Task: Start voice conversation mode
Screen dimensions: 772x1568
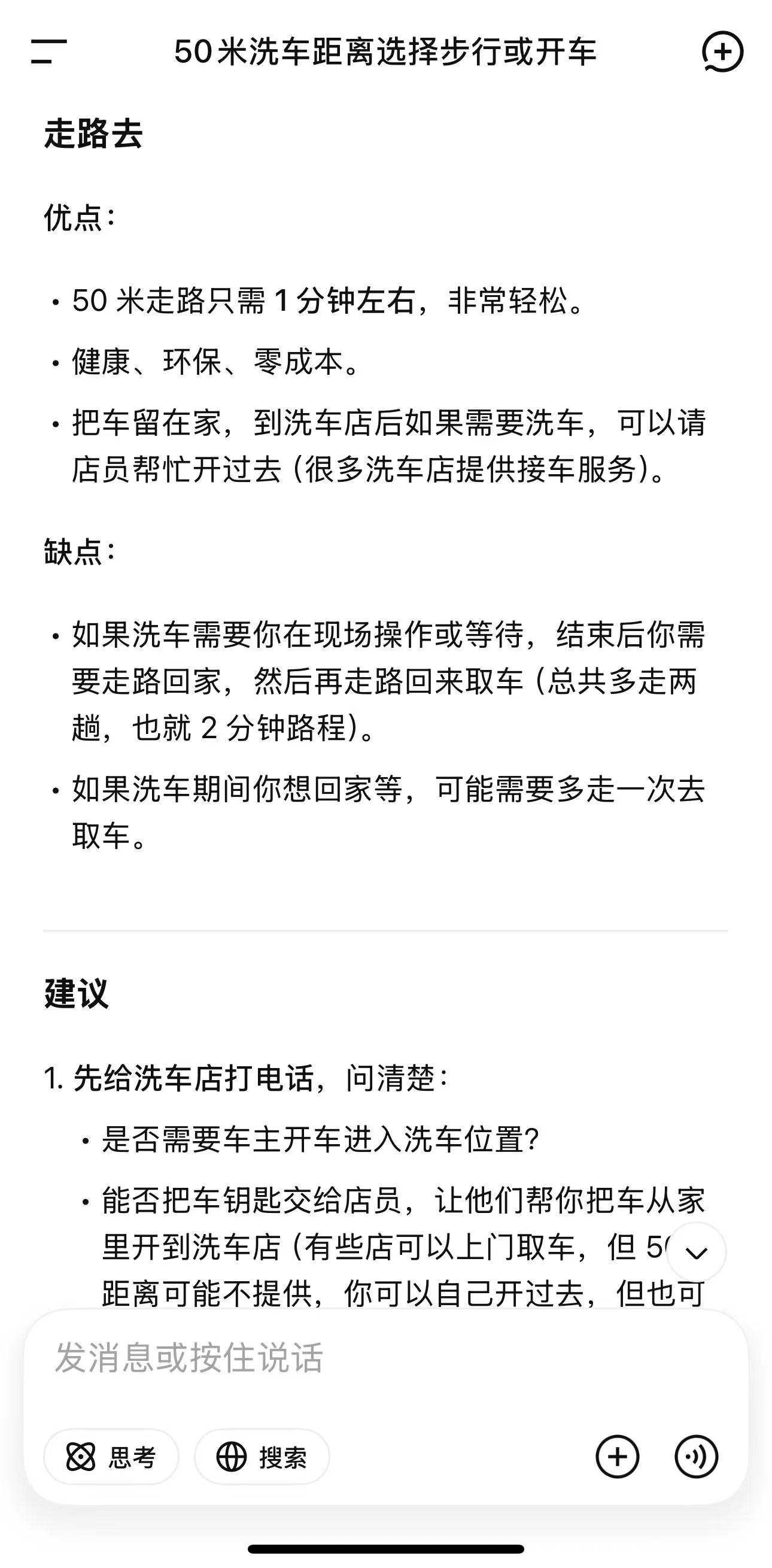Action: (x=696, y=1457)
